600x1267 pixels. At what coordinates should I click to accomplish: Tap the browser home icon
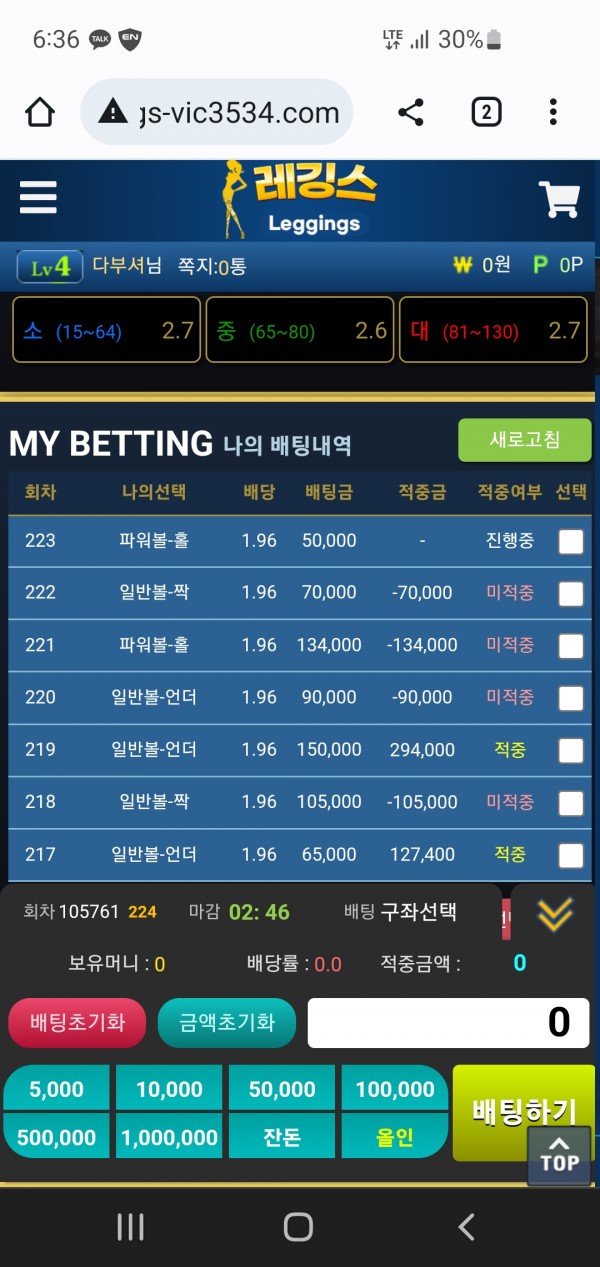pyautogui.click(x=40, y=112)
